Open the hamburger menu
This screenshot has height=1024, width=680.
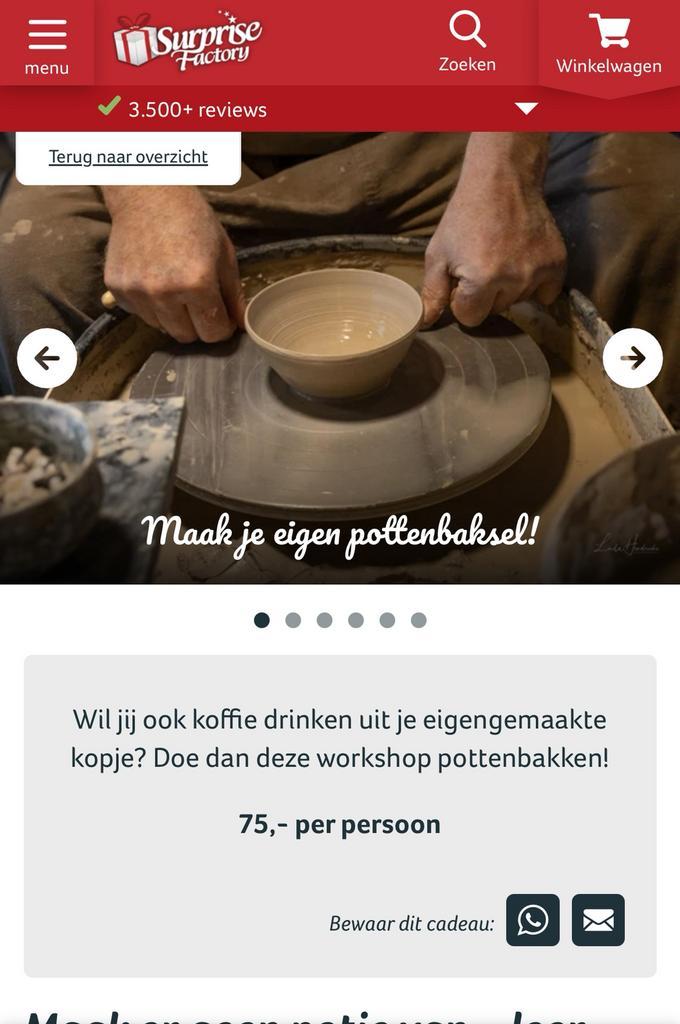point(47,43)
